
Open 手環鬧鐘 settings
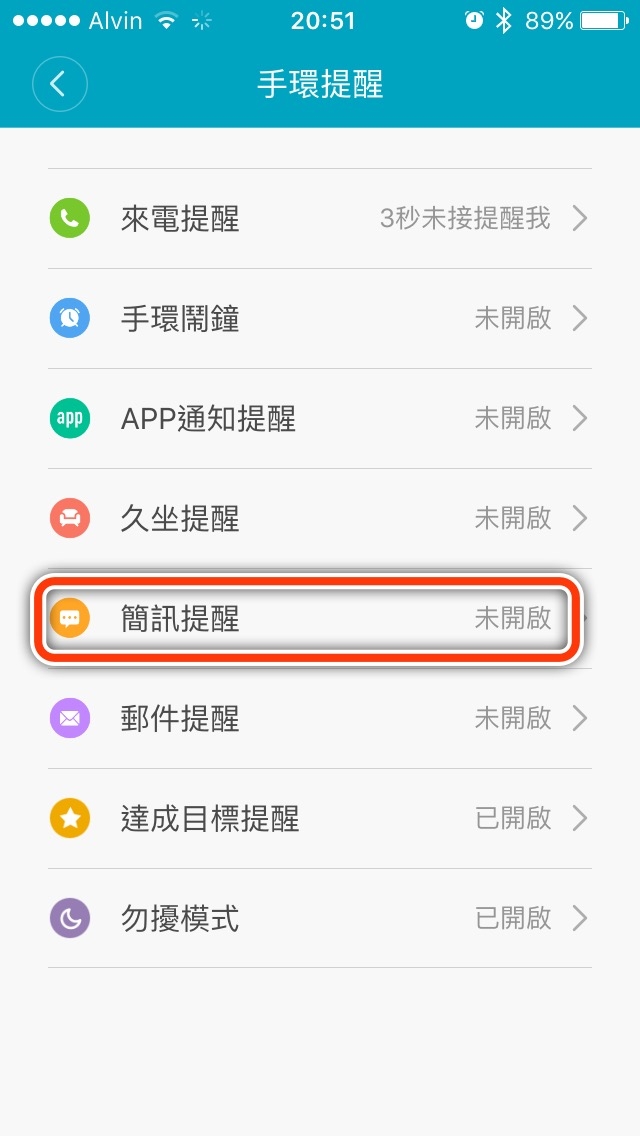point(320,319)
